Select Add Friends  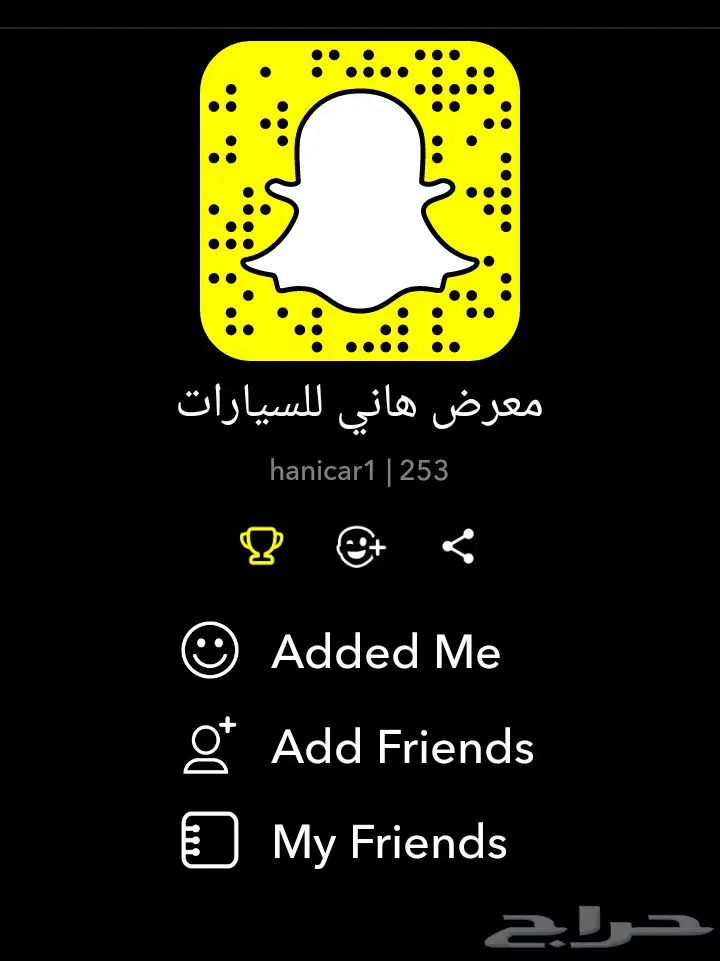(x=402, y=747)
